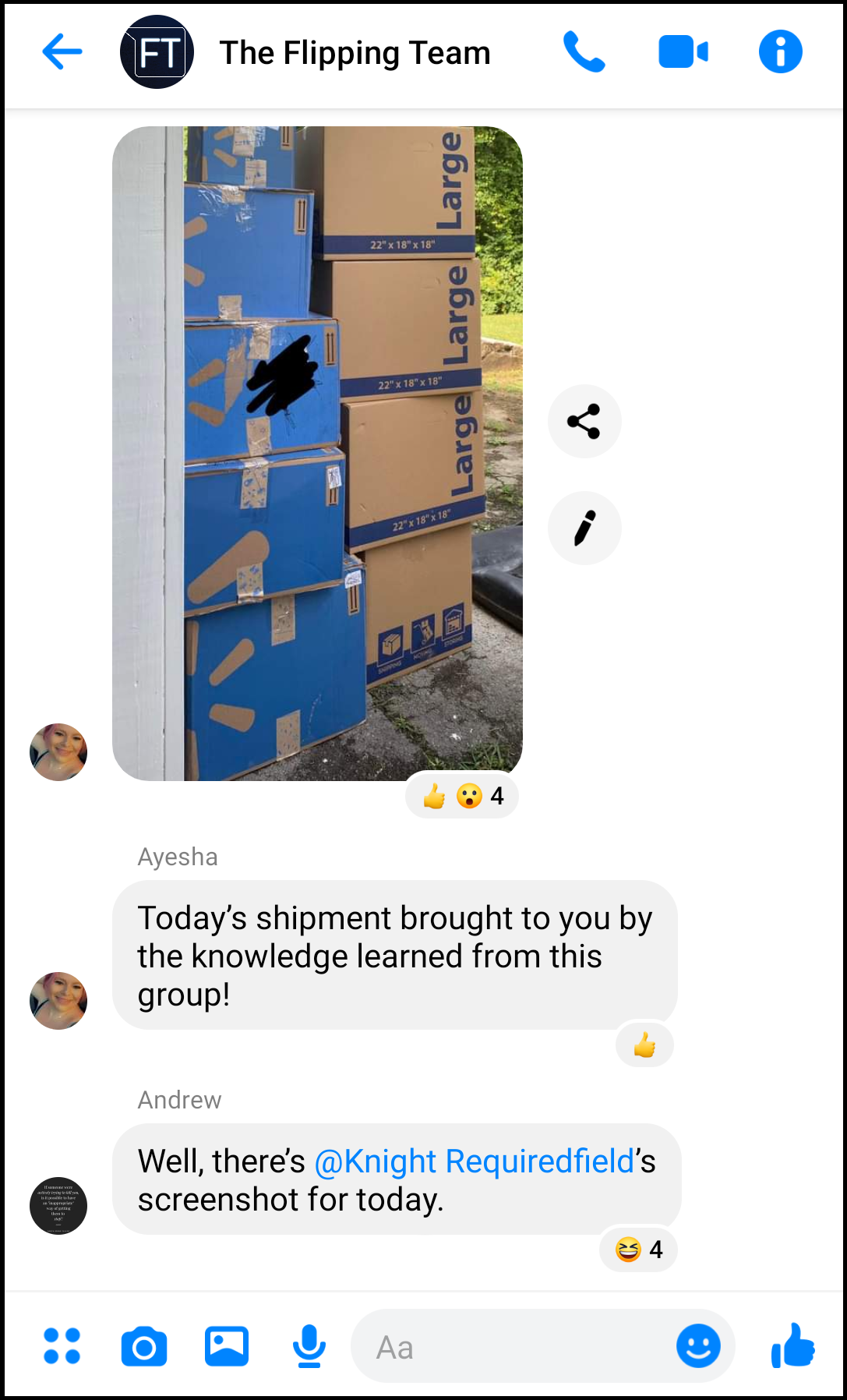
Task: View thumbs-up reaction on Ayesha's message
Action: (644, 1045)
